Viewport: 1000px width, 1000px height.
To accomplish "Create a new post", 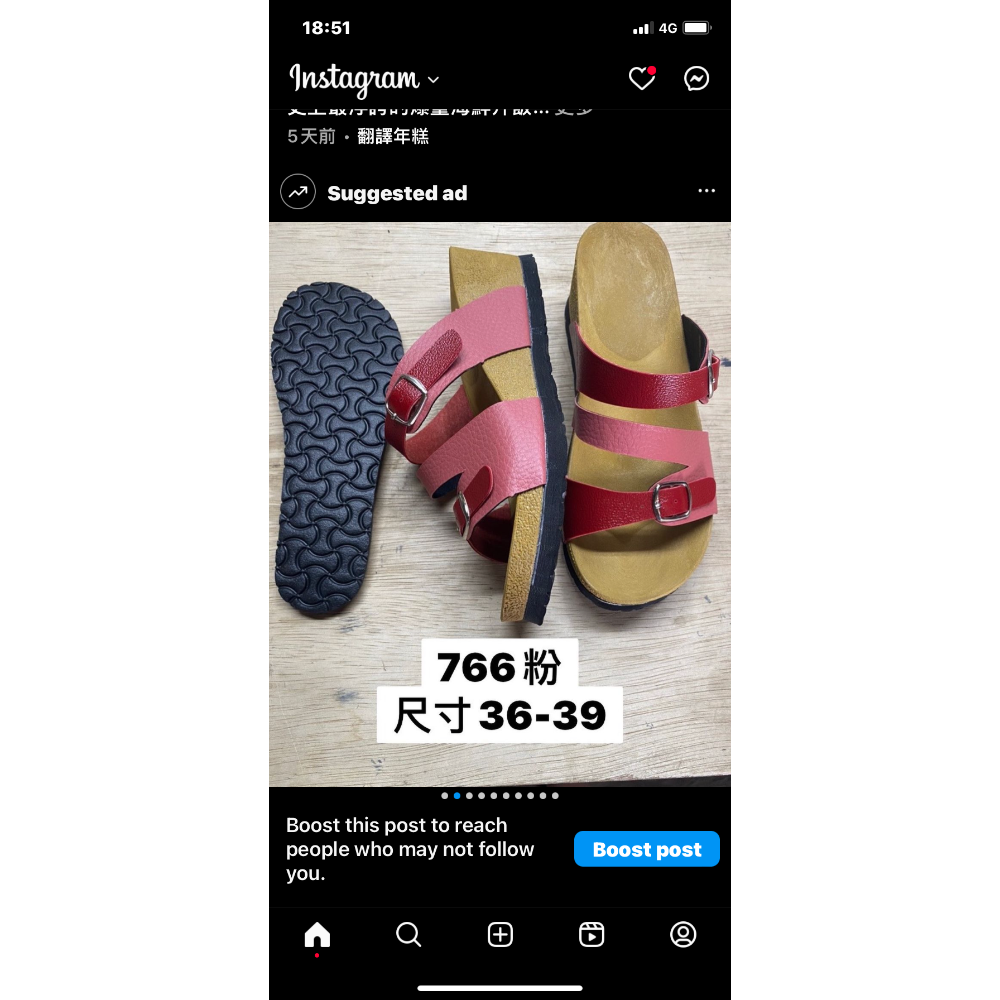I will 500,935.
